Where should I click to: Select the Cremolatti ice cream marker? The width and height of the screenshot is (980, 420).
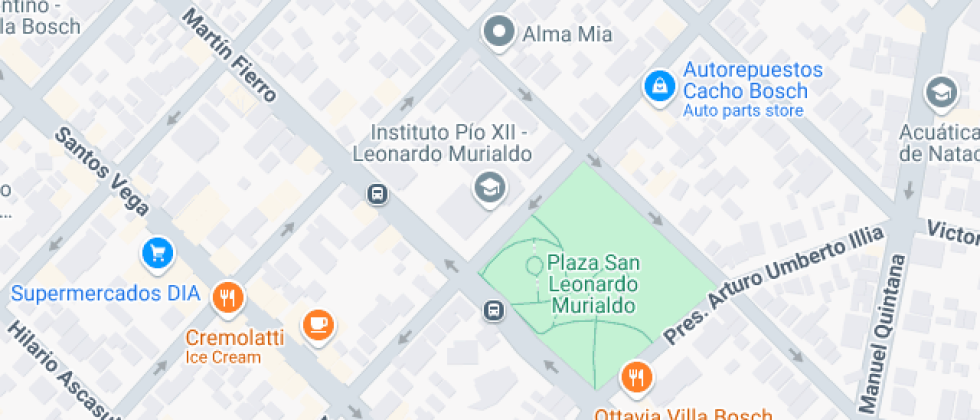click(229, 296)
